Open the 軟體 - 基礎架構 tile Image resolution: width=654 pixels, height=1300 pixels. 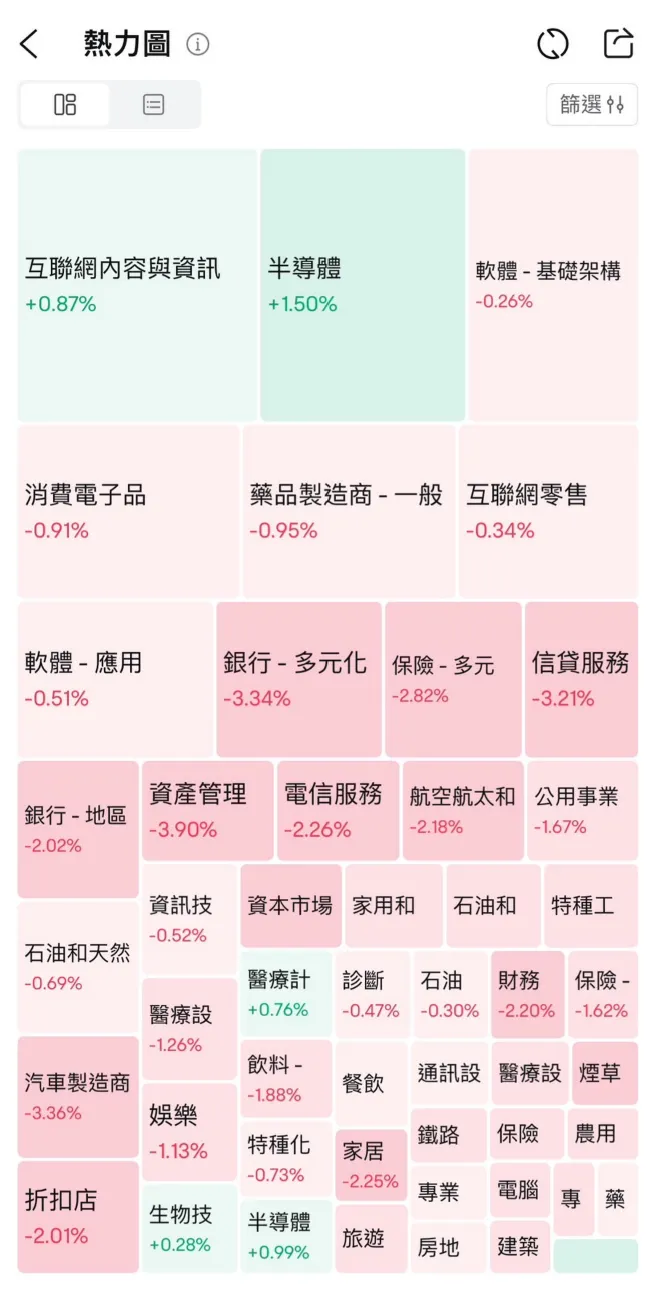point(553,285)
